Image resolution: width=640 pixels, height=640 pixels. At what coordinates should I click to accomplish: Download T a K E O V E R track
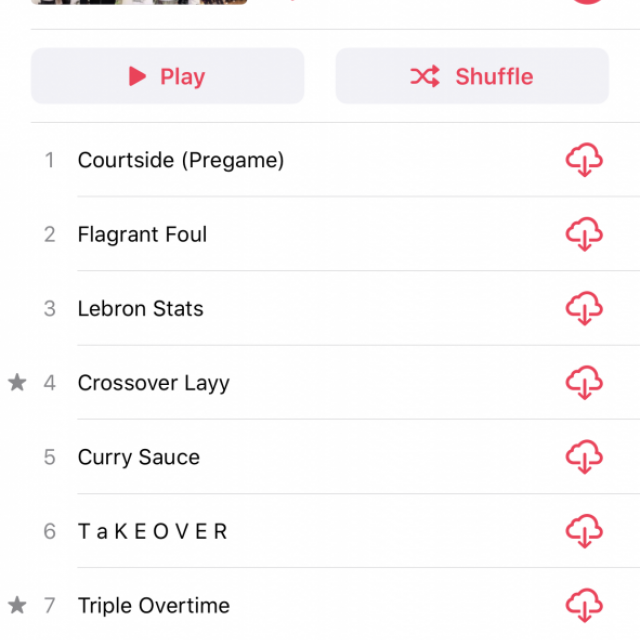pyautogui.click(x=584, y=531)
